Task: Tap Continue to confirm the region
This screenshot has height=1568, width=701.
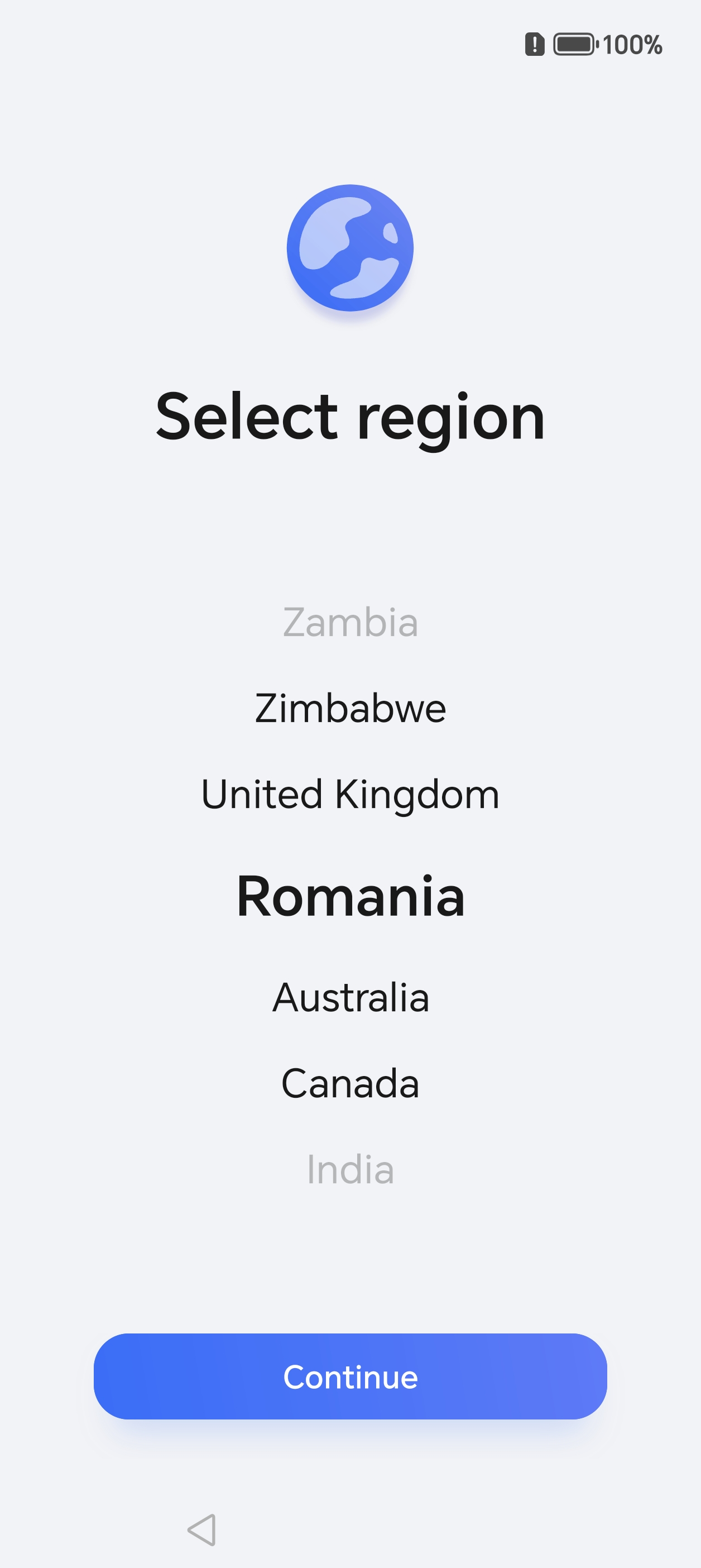Action: click(x=350, y=1376)
